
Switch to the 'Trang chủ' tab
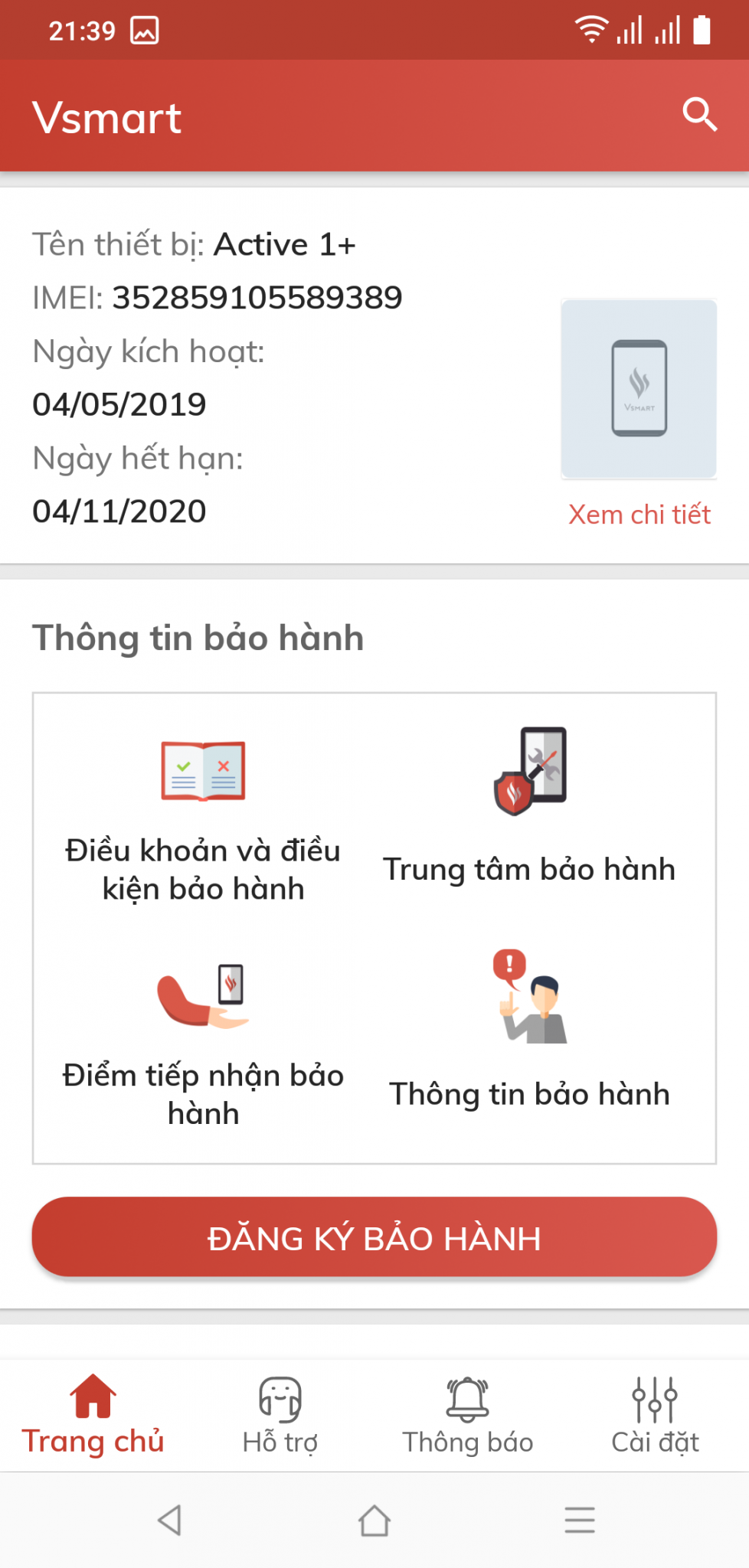pyautogui.click(x=93, y=1415)
